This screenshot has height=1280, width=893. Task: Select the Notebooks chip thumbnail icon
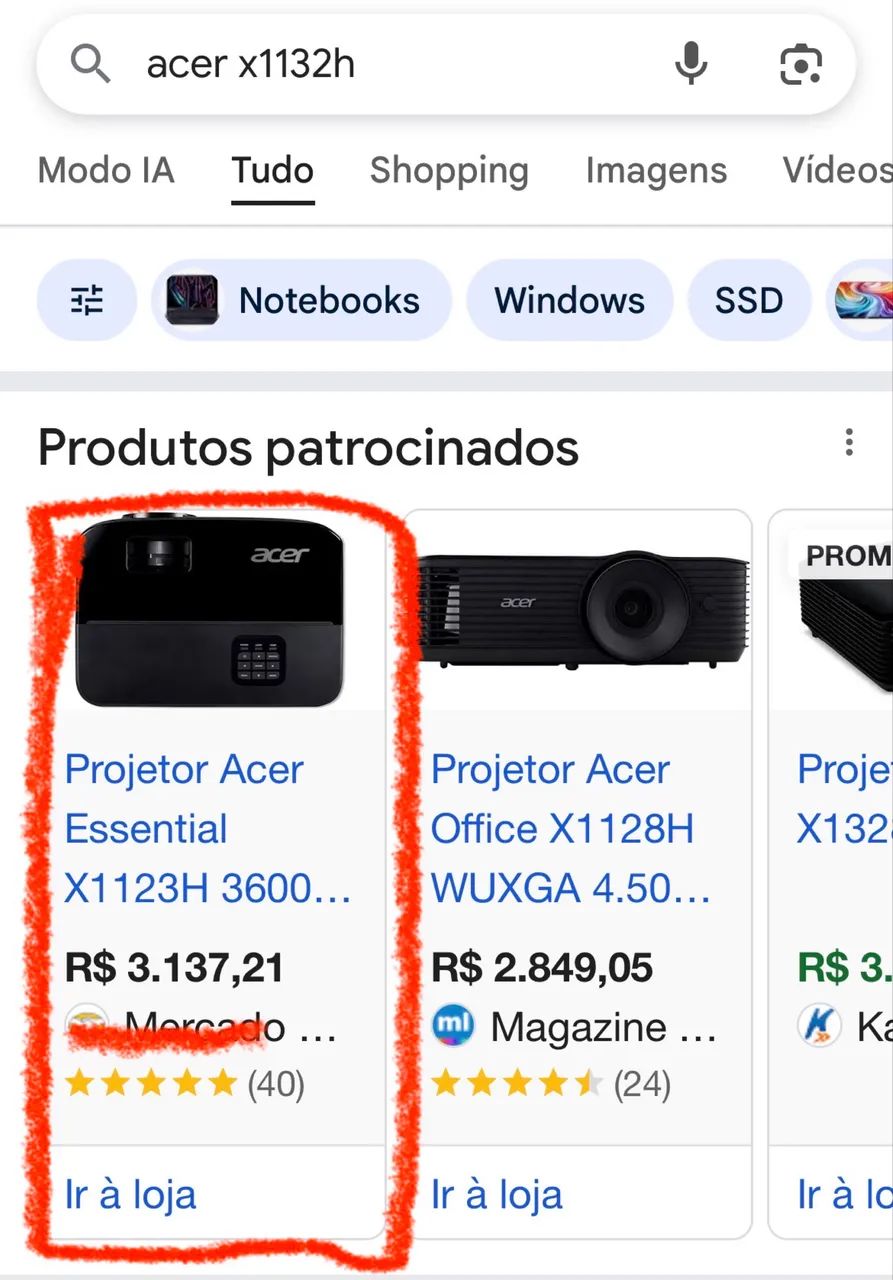point(191,299)
